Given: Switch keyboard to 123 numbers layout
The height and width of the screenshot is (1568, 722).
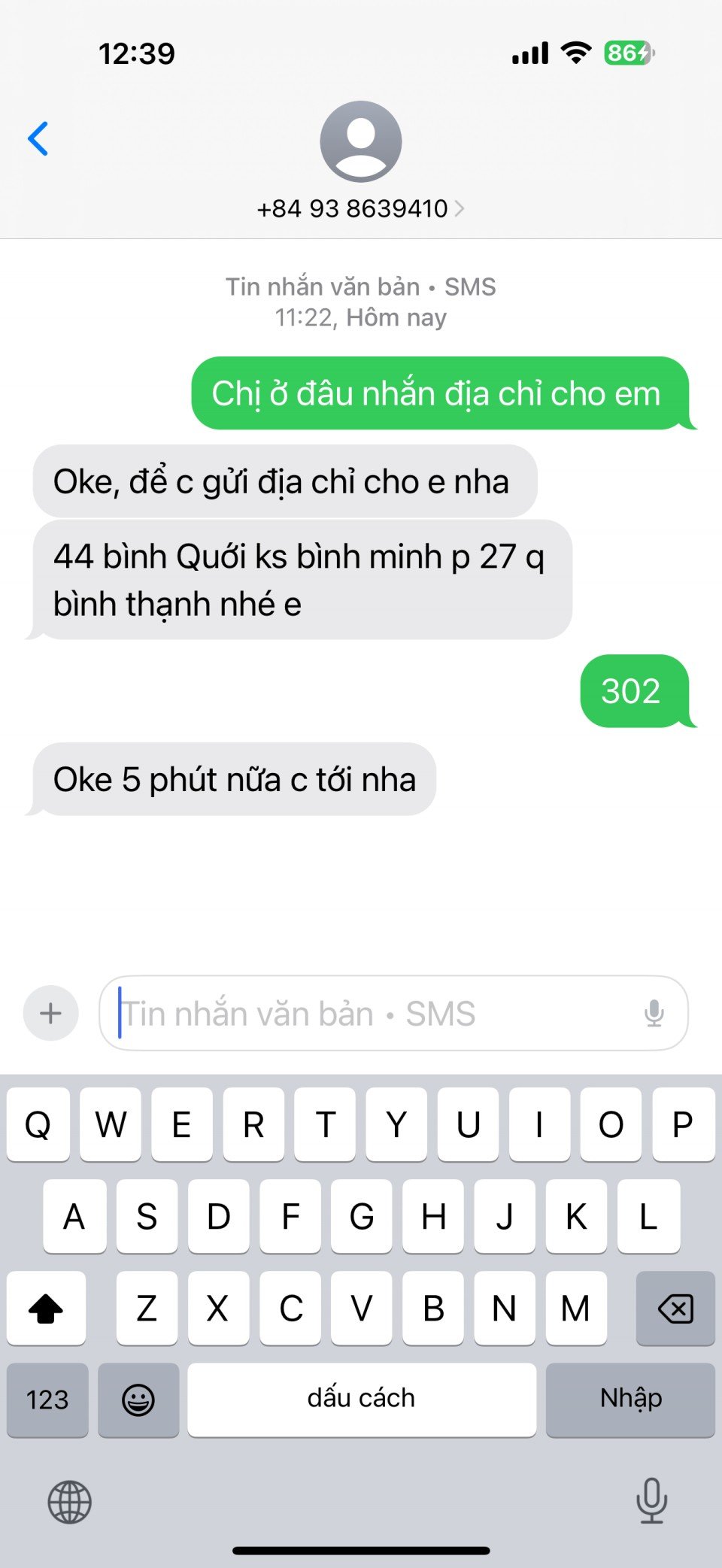Looking at the screenshot, I should point(47,1400).
